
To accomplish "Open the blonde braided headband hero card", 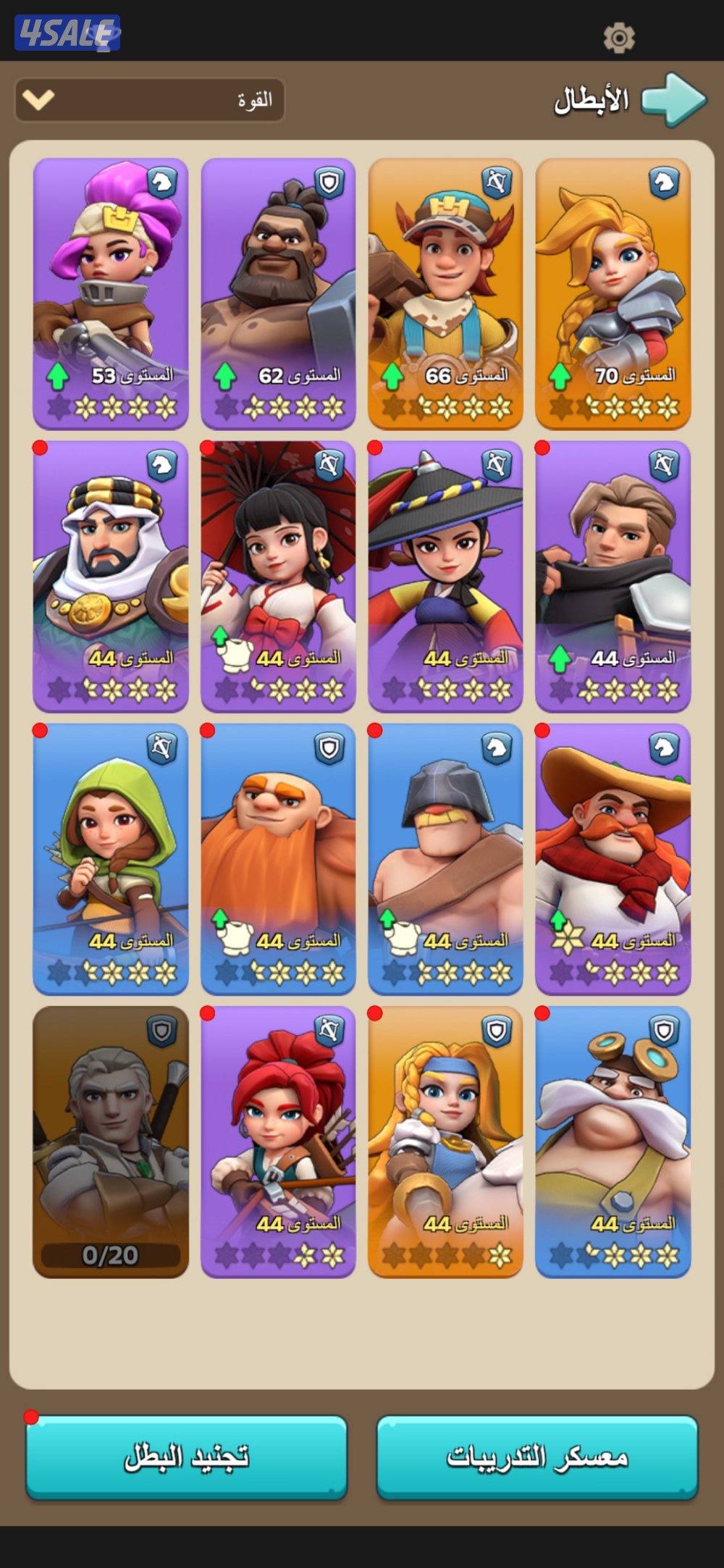I will 445,1140.
